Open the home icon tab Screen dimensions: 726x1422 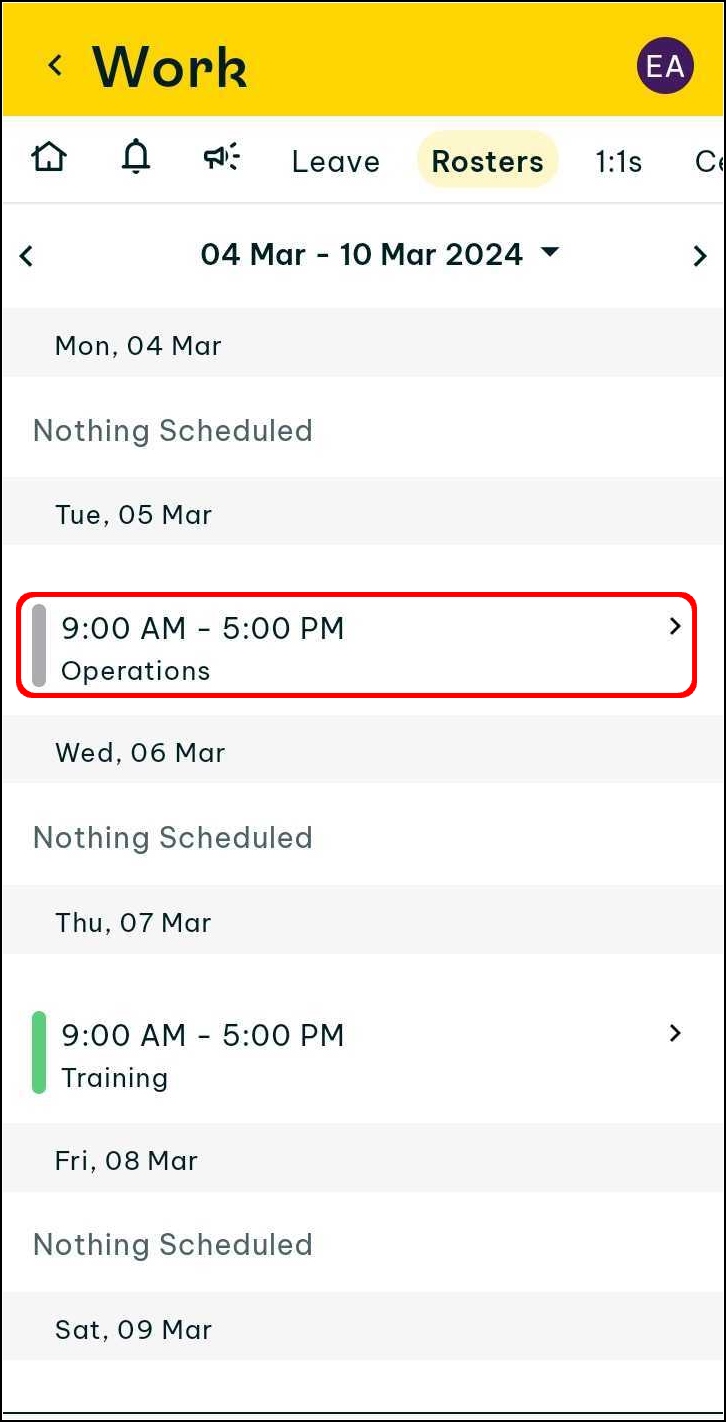coord(49,158)
